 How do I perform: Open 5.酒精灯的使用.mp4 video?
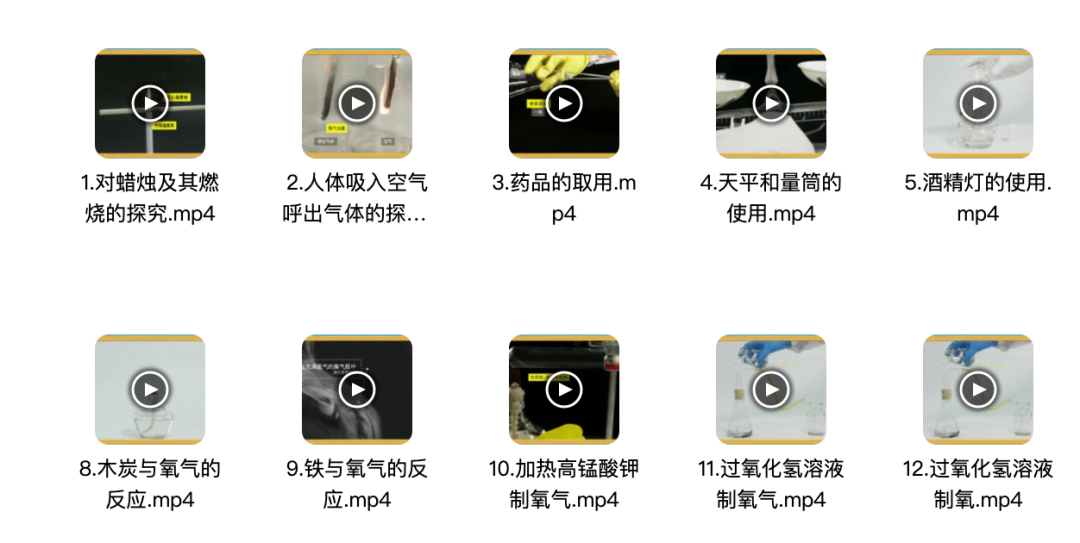point(978,103)
